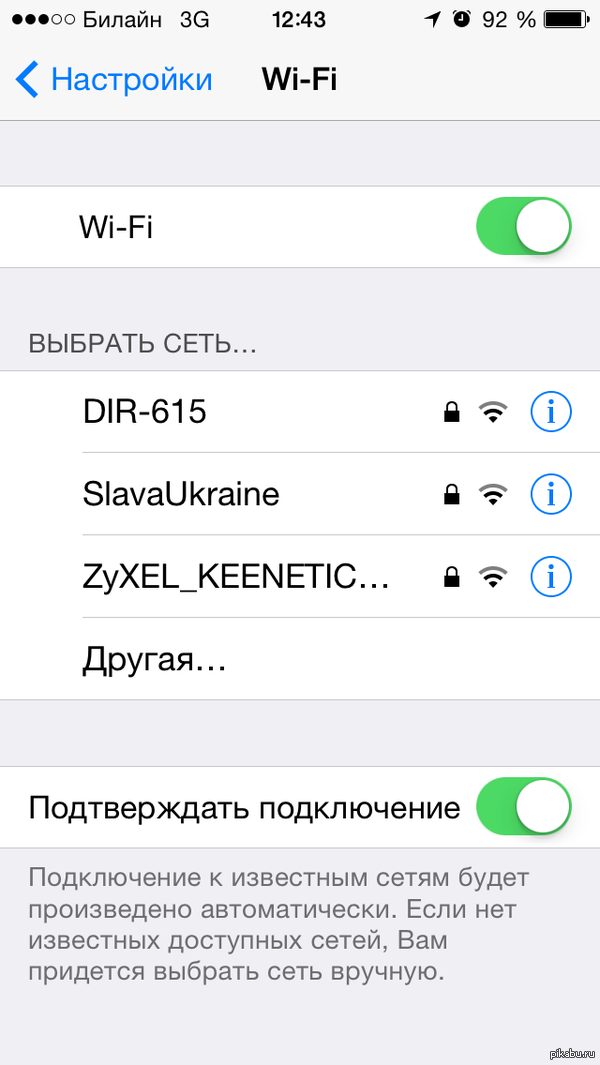Disable Подтверждать подключение toggle
Image resolution: width=600 pixels, height=1065 pixels.
tap(523, 807)
